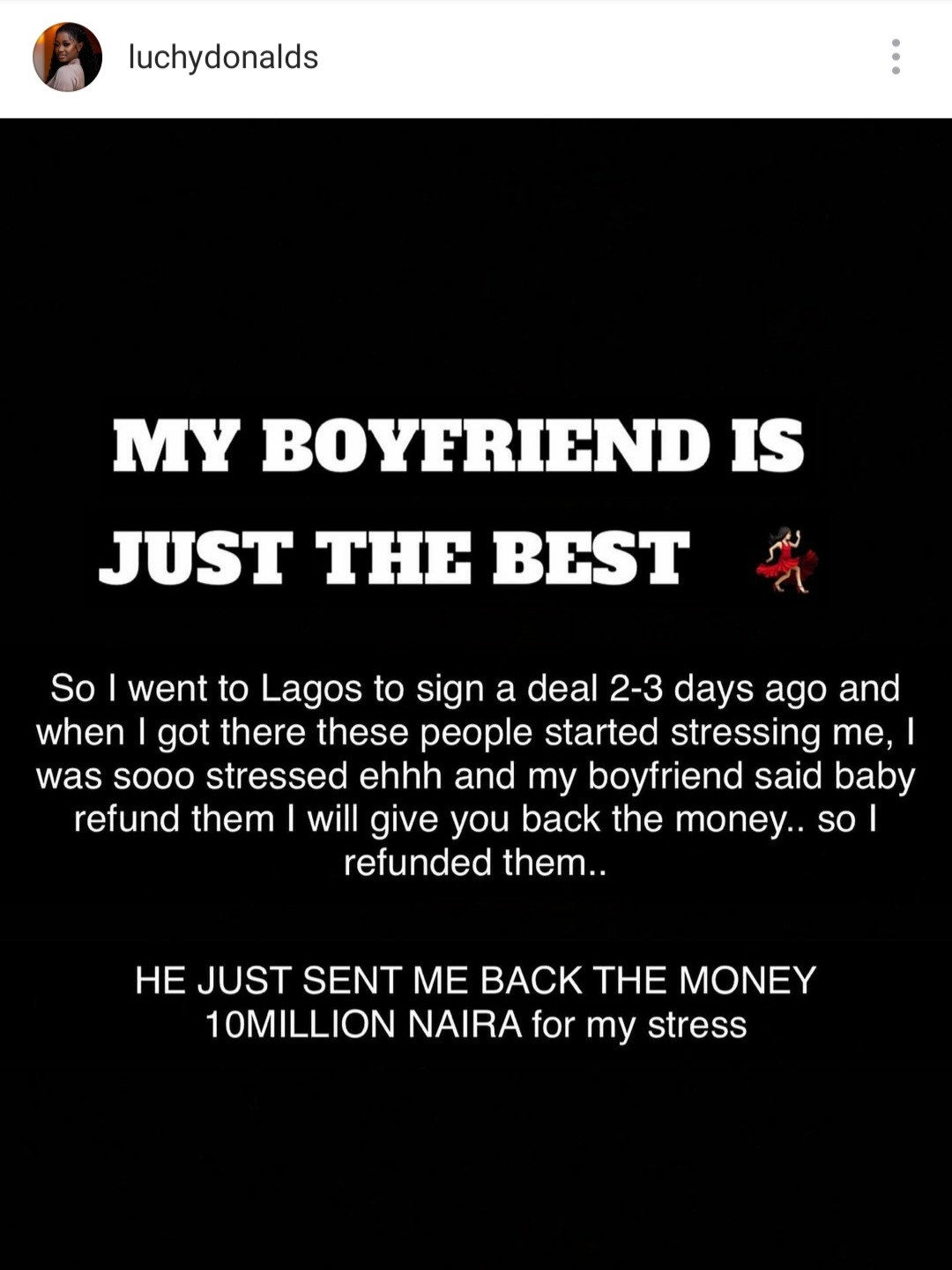The height and width of the screenshot is (1270, 952).
Task: Open the luchydonalds username link
Action: pos(223,57)
